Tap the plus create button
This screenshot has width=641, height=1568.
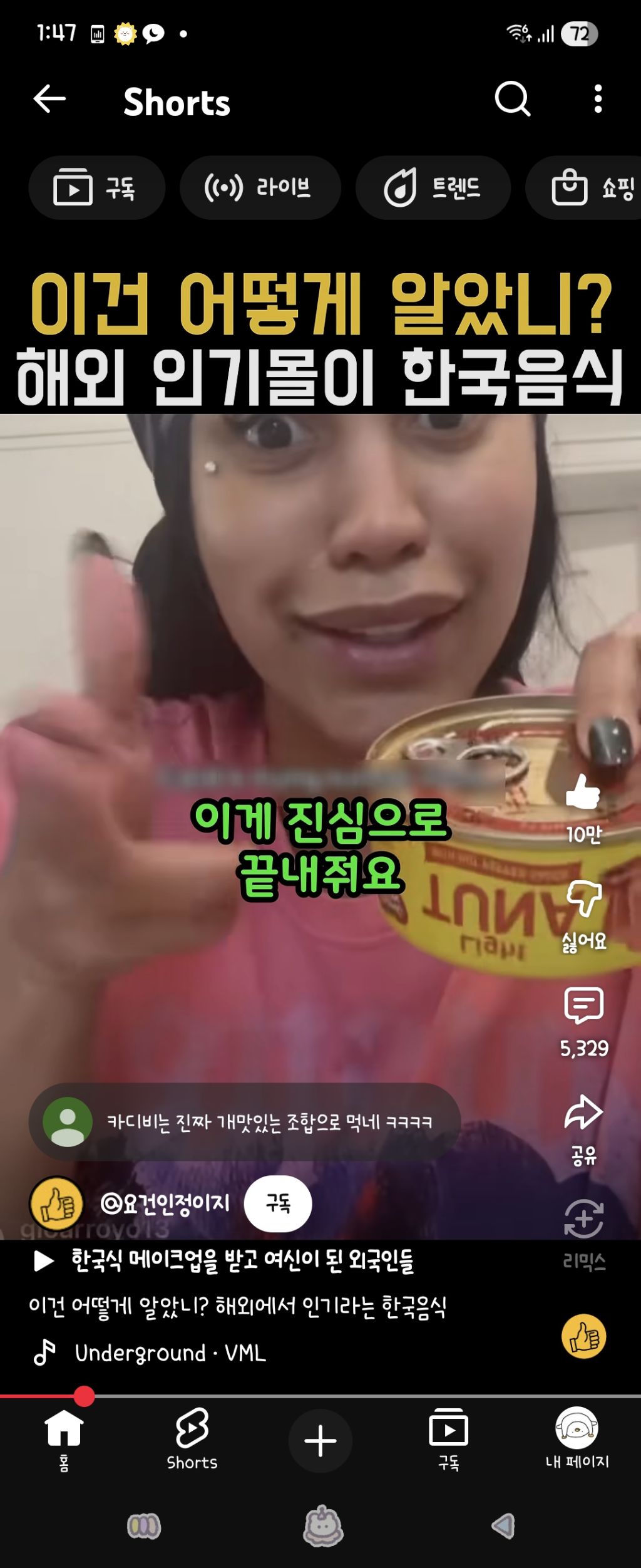(x=320, y=1441)
